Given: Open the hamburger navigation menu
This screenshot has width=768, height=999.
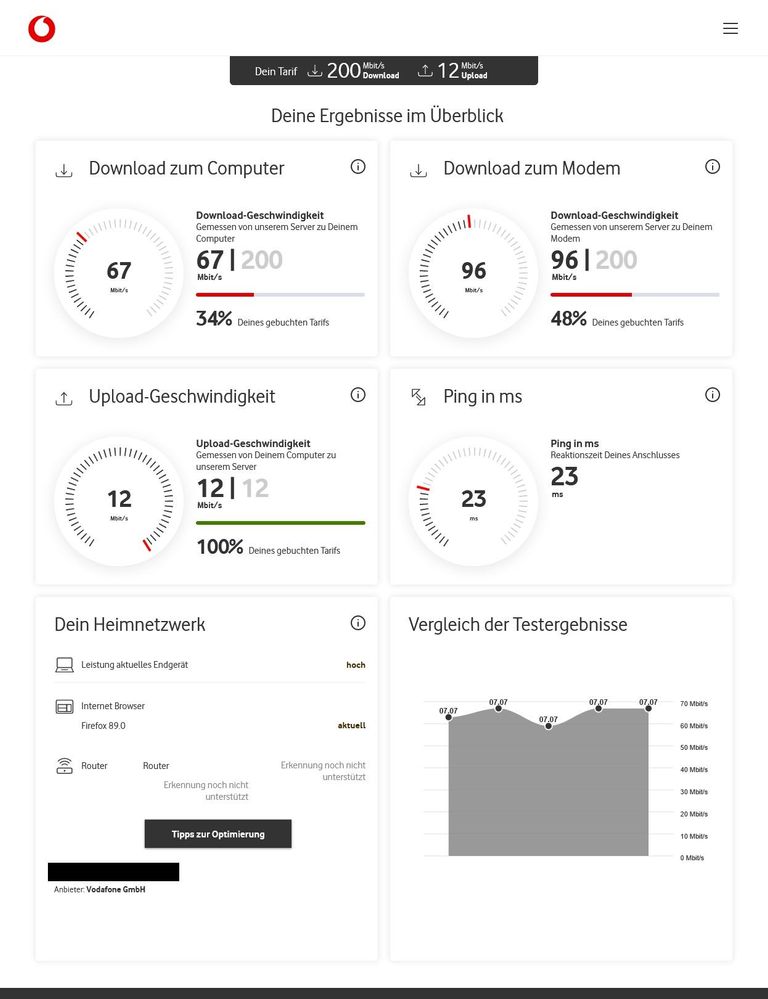Looking at the screenshot, I should pos(731,28).
